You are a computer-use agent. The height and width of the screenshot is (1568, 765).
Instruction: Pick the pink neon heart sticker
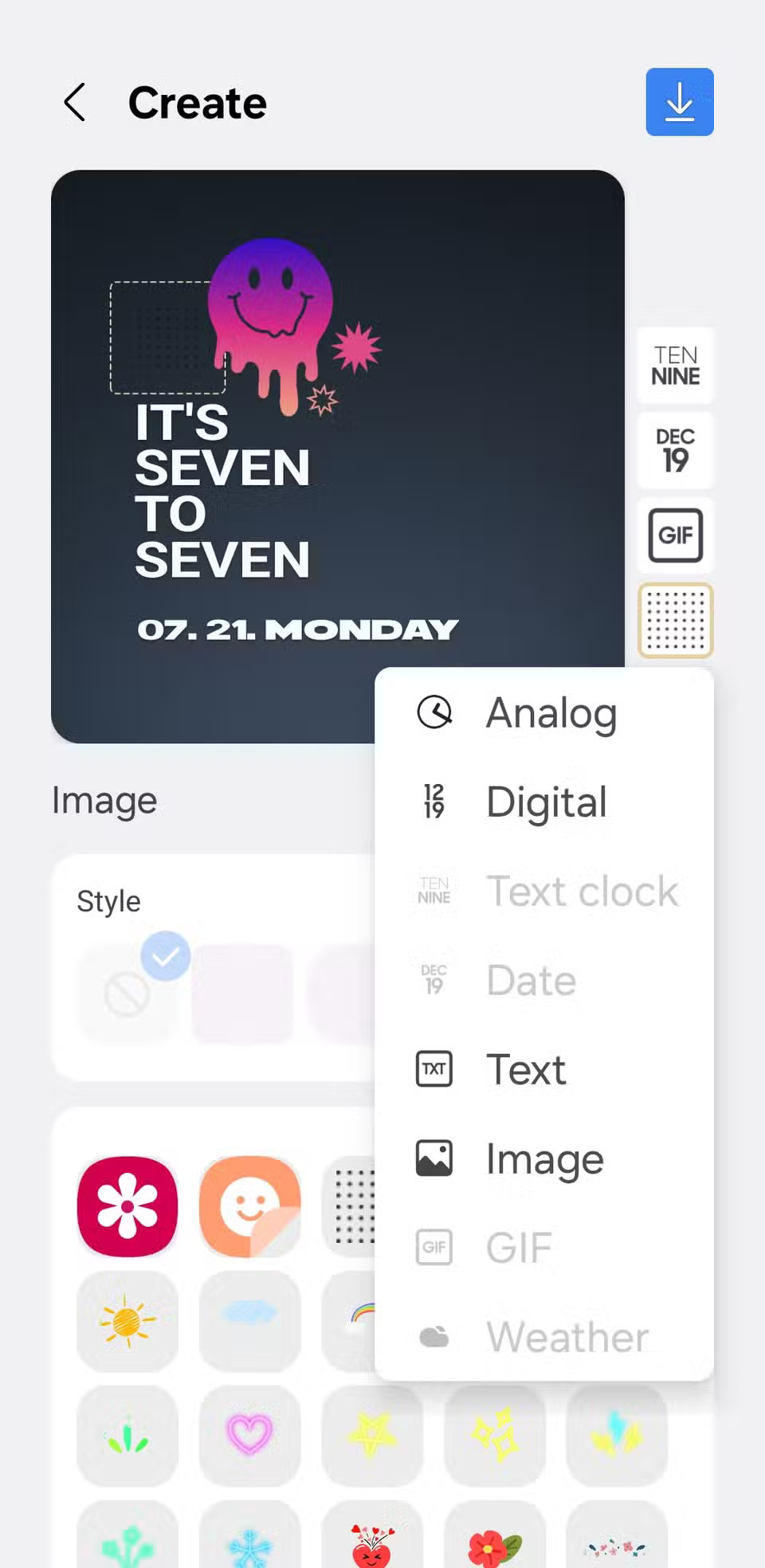pos(249,1436)
